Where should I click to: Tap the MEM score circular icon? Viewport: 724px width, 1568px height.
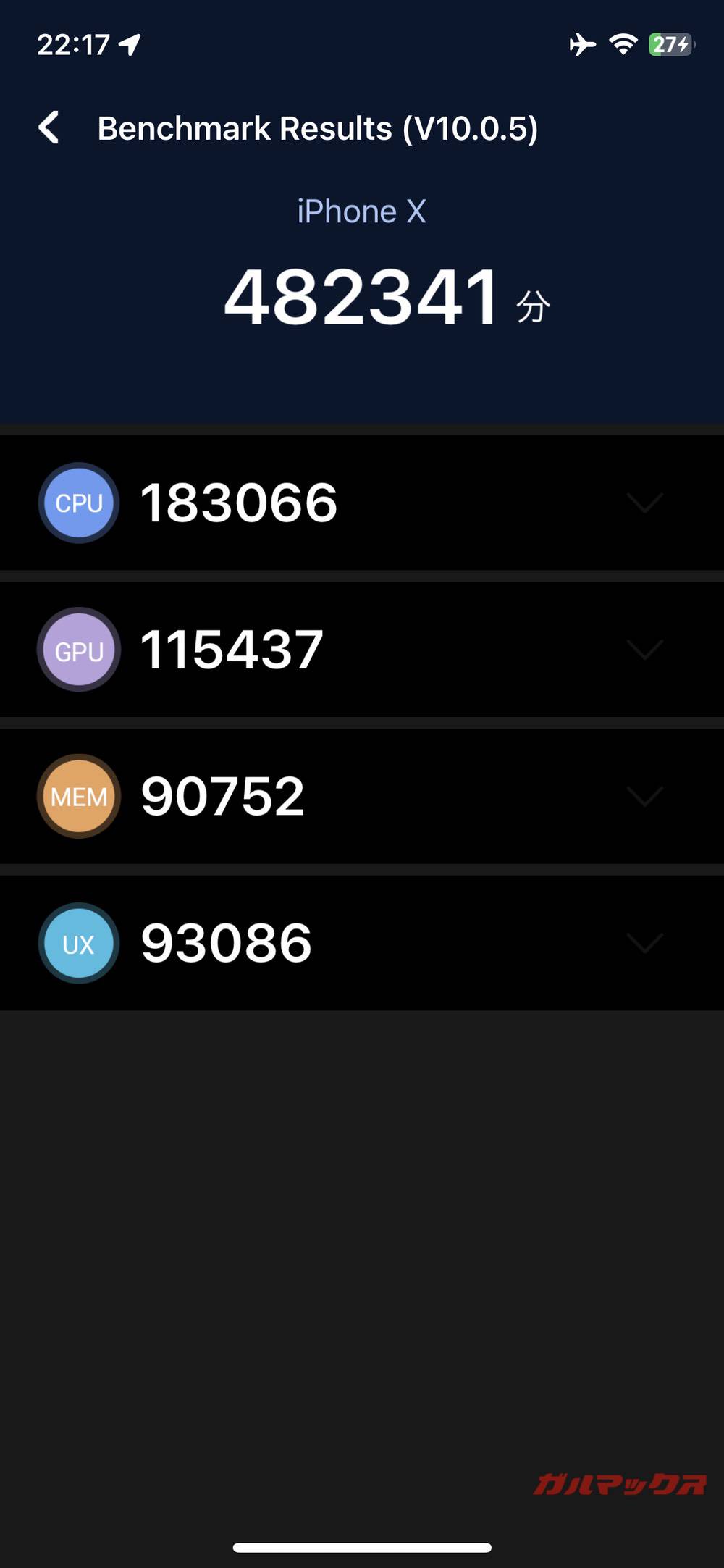[78, 796]
